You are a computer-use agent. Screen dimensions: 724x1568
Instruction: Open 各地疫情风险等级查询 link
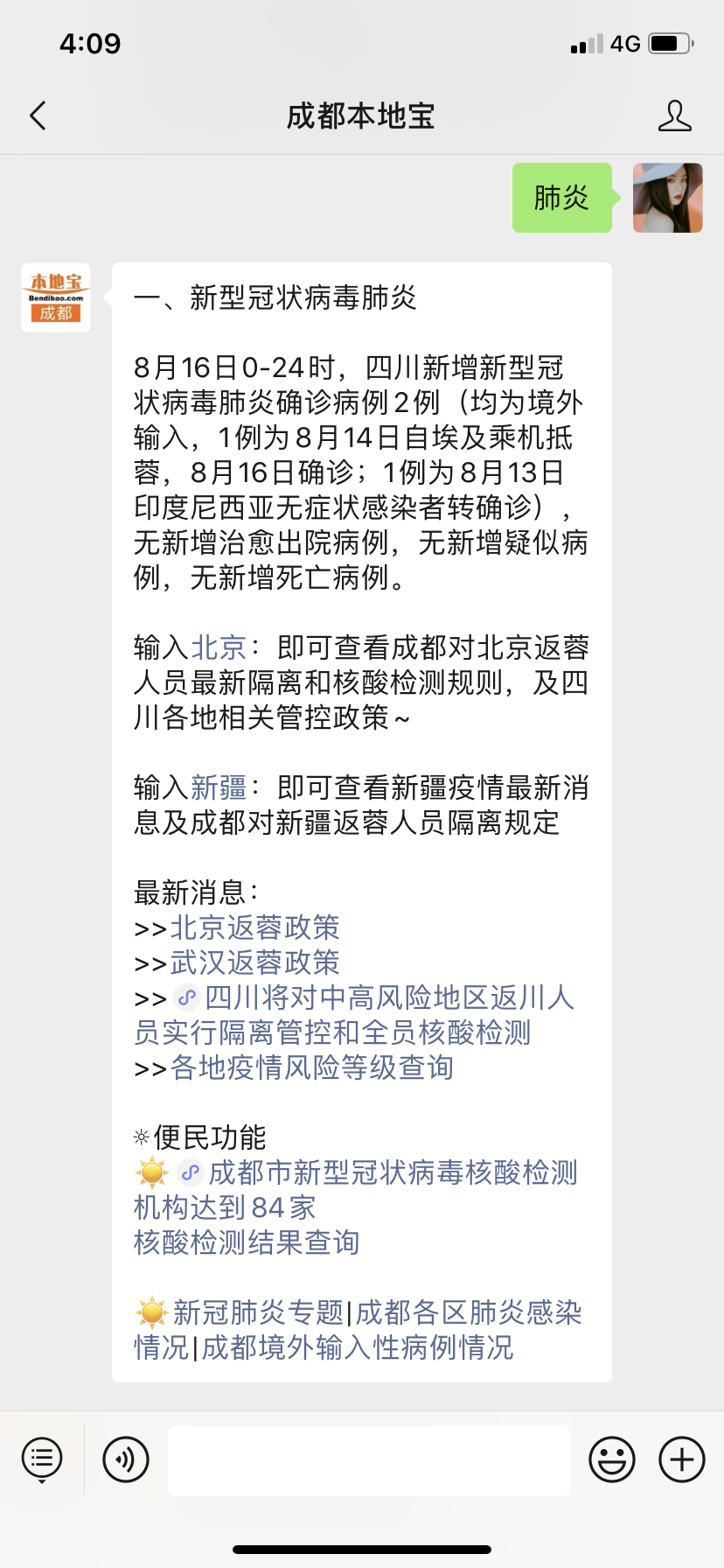311,1067
